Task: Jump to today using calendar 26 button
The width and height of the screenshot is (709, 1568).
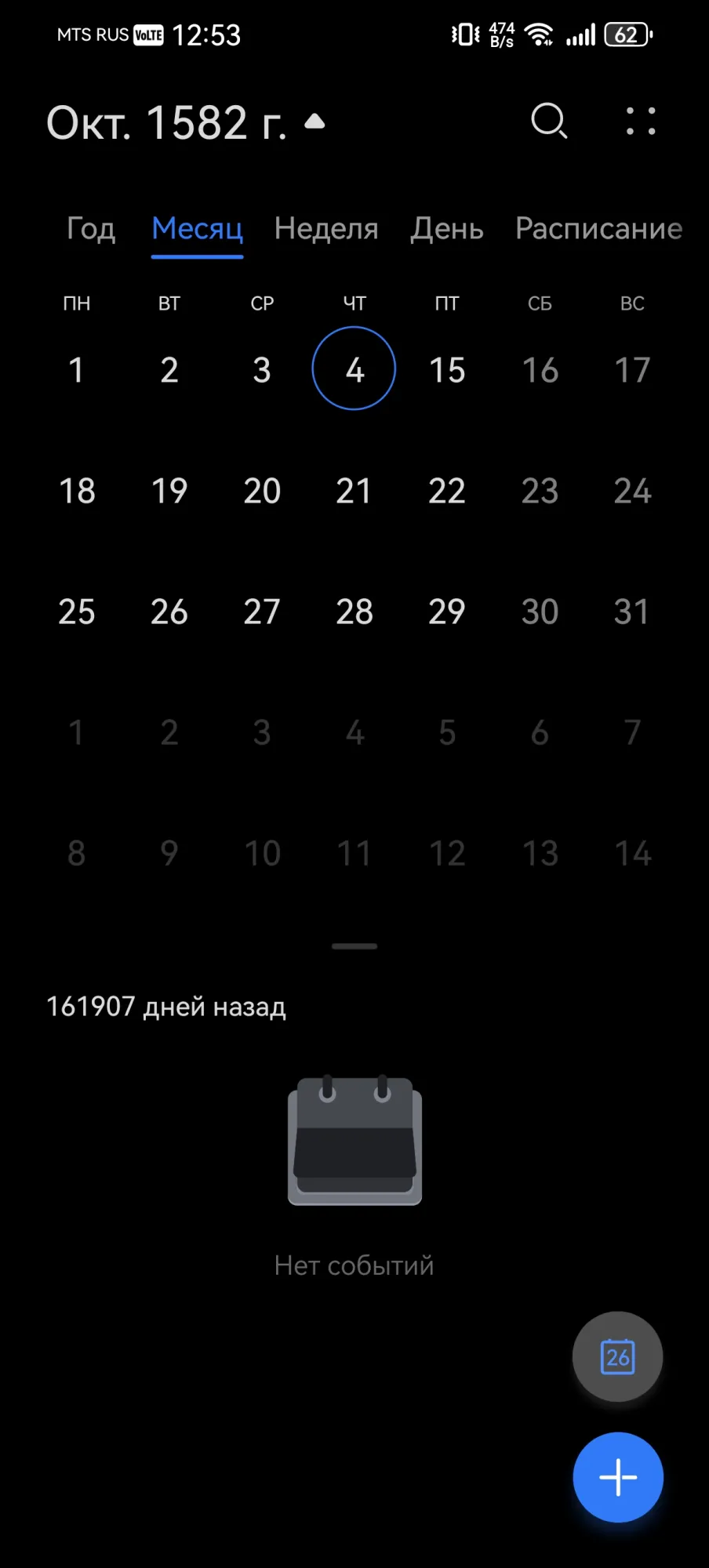Action: (x=618, y=1356)
